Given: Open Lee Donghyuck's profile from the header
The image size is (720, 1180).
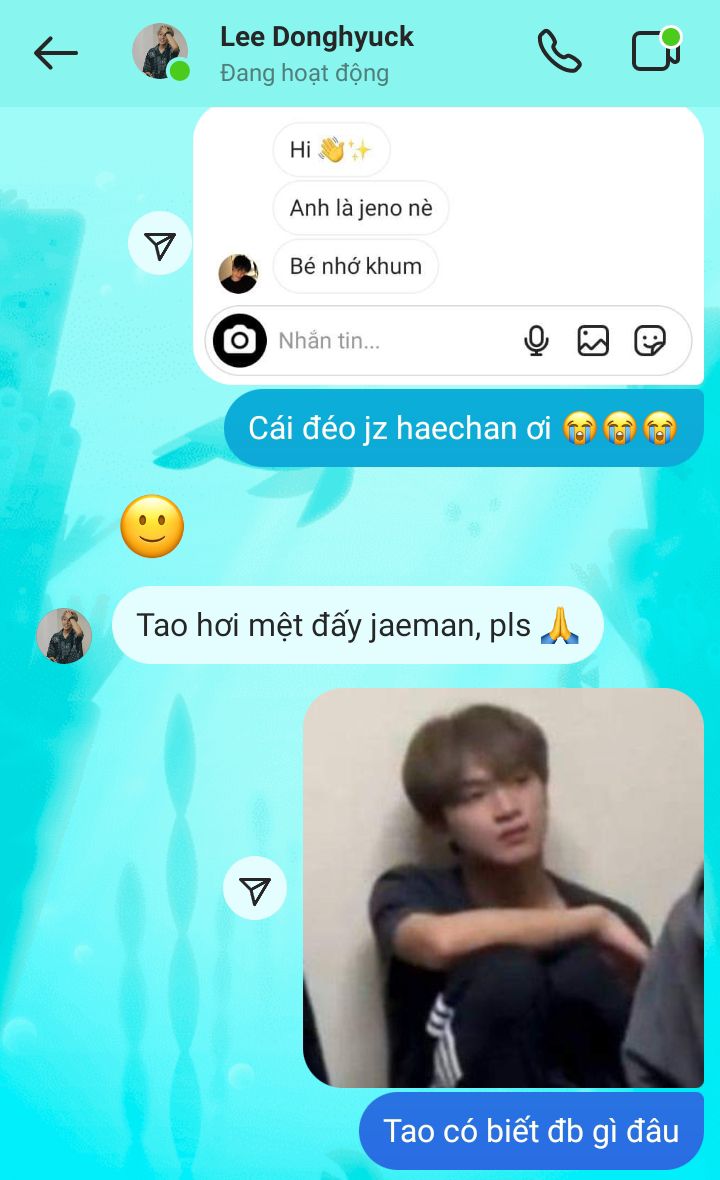Looking at the screenshot, I should coord(159,51).
